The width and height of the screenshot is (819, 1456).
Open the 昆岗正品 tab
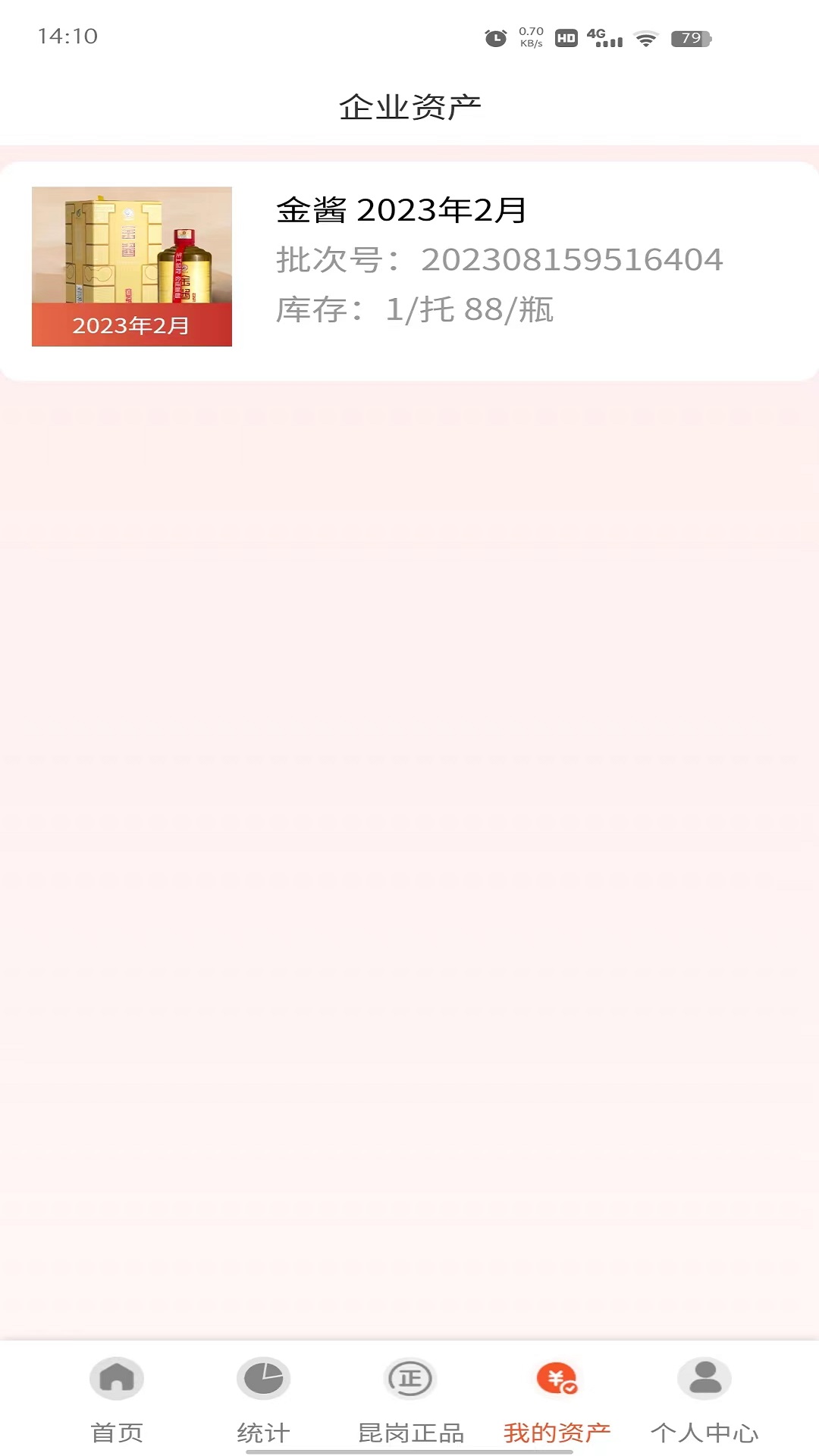point(410,1400)
